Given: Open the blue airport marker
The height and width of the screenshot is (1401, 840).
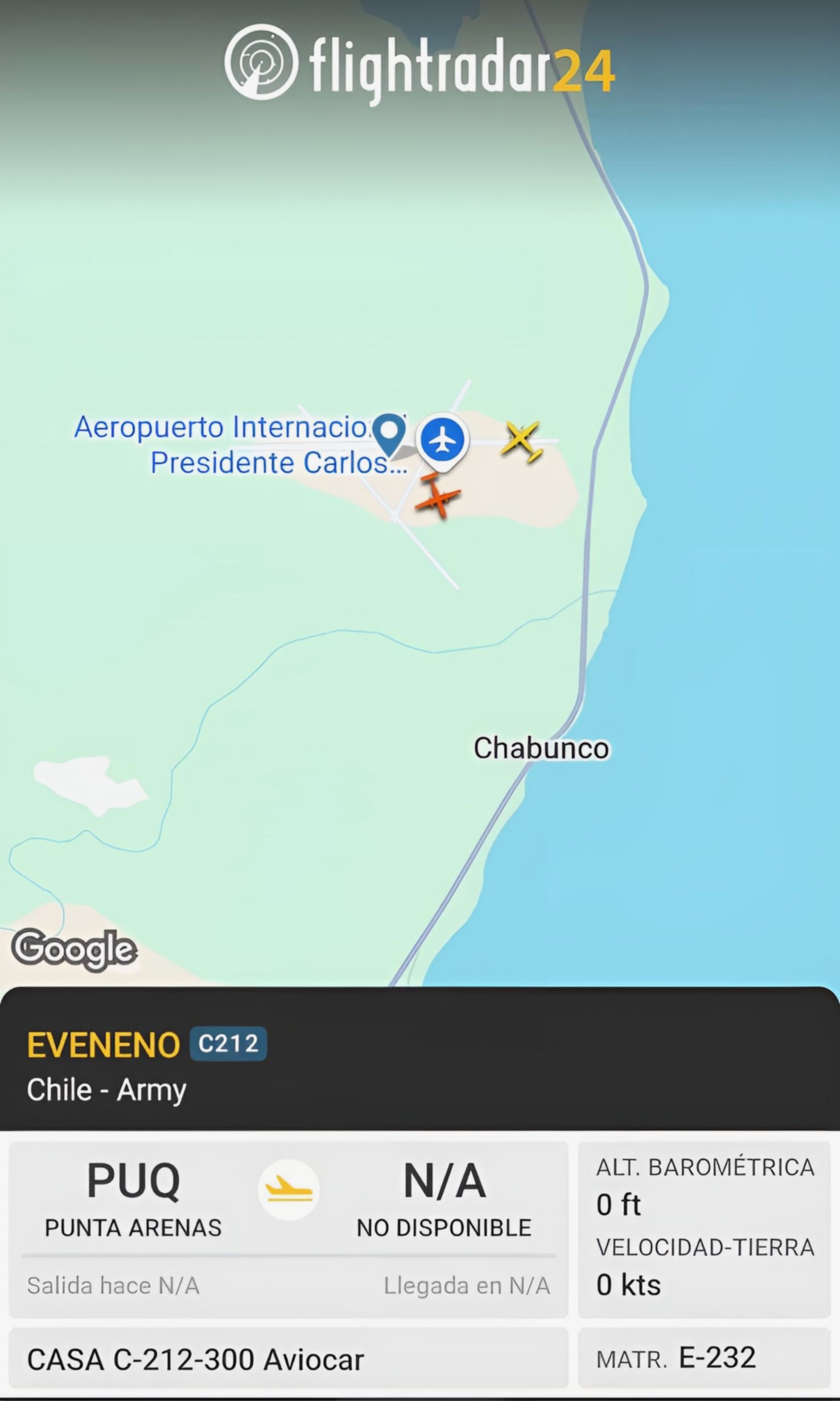Looking at the screenshot, I should tap(442, 440).
